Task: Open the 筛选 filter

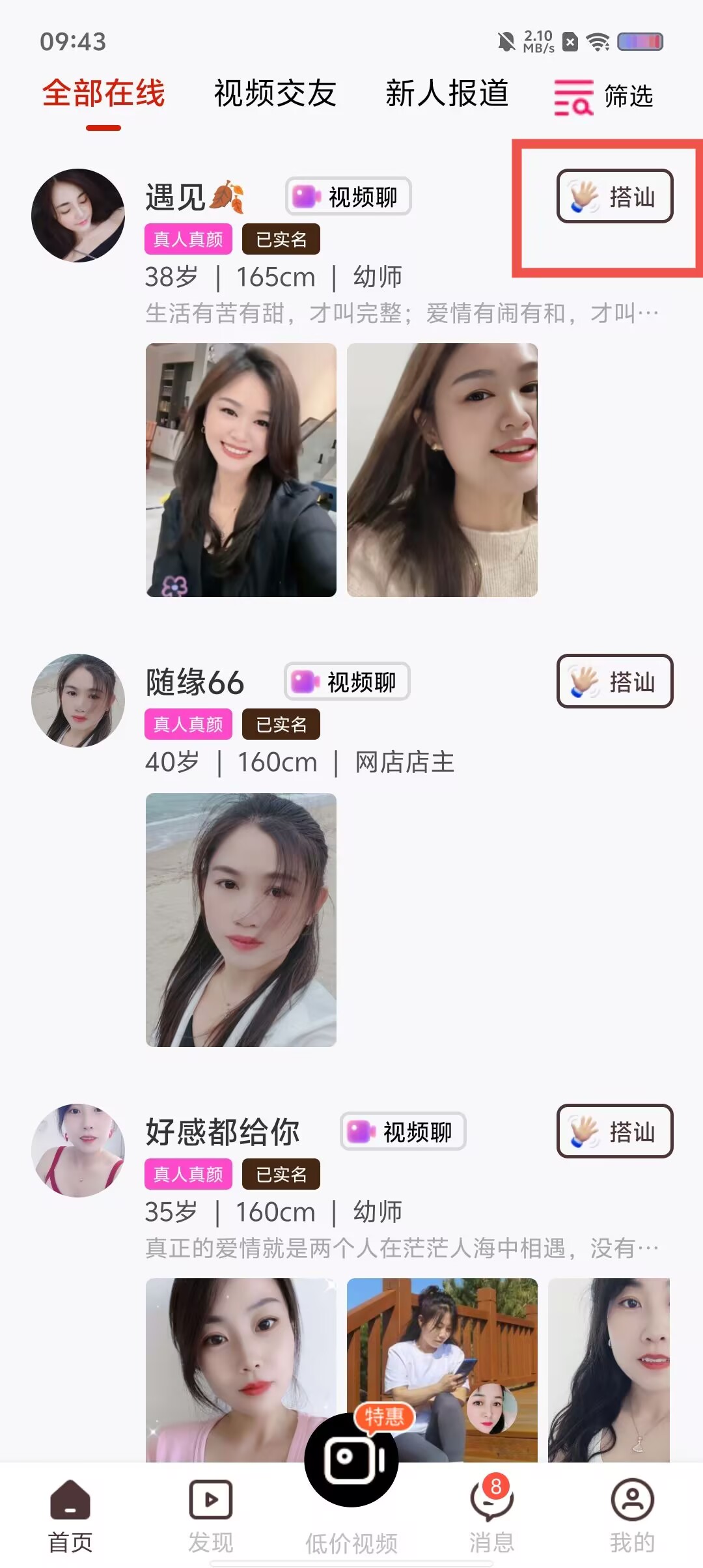Action: [604, 97]
